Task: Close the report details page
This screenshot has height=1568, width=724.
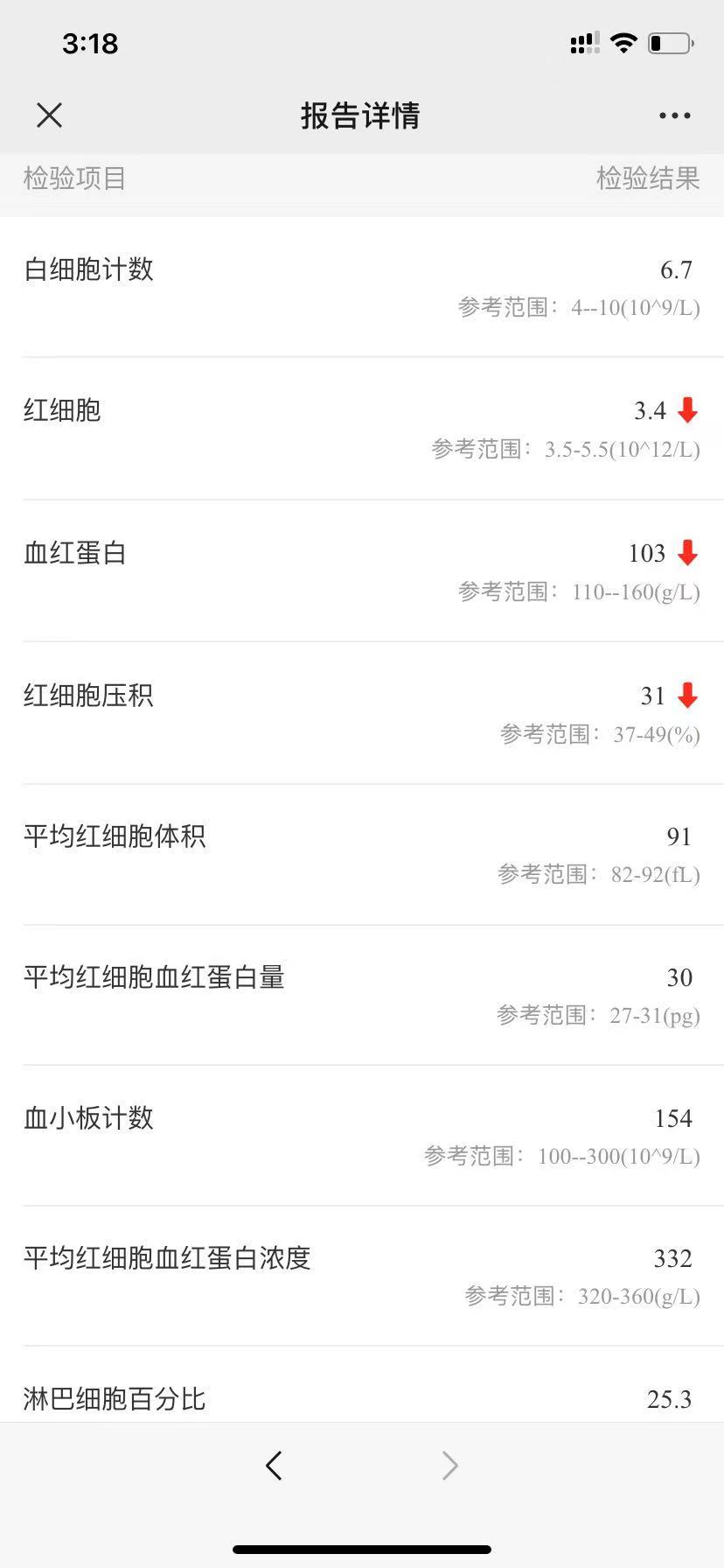Action: (49, 115)
